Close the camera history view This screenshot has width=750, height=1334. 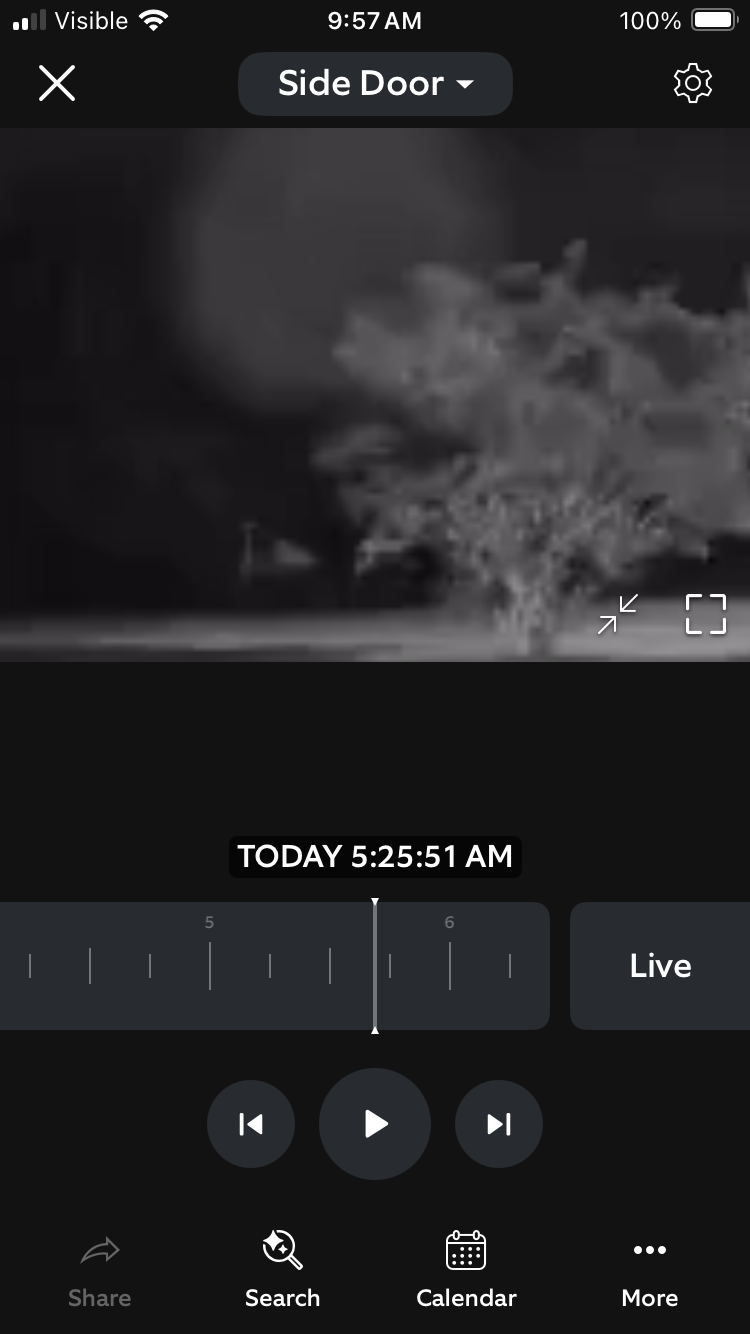point(57,83)
